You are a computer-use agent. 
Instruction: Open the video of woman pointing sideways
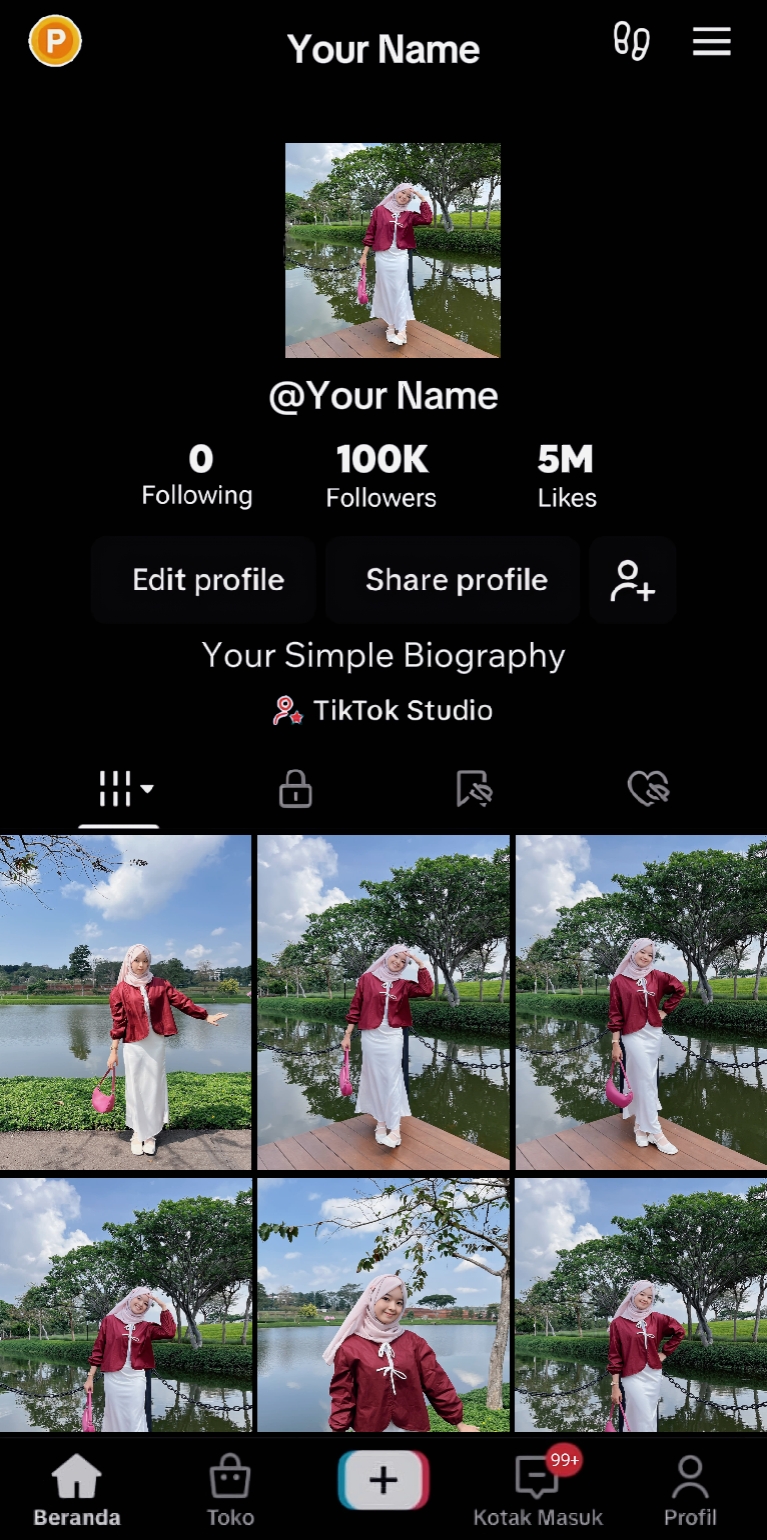[x=125, y=1002]
